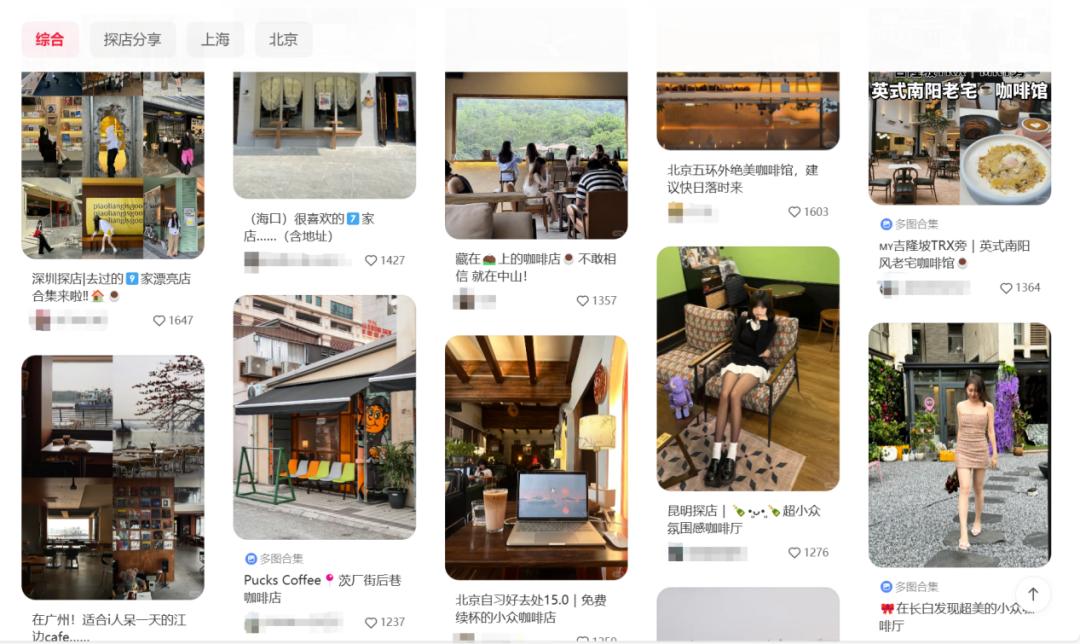Screen dimensions: 1080x644
Task: Open the 中山 山上的咖啡店 post
Action: click(x=536, y=155)
